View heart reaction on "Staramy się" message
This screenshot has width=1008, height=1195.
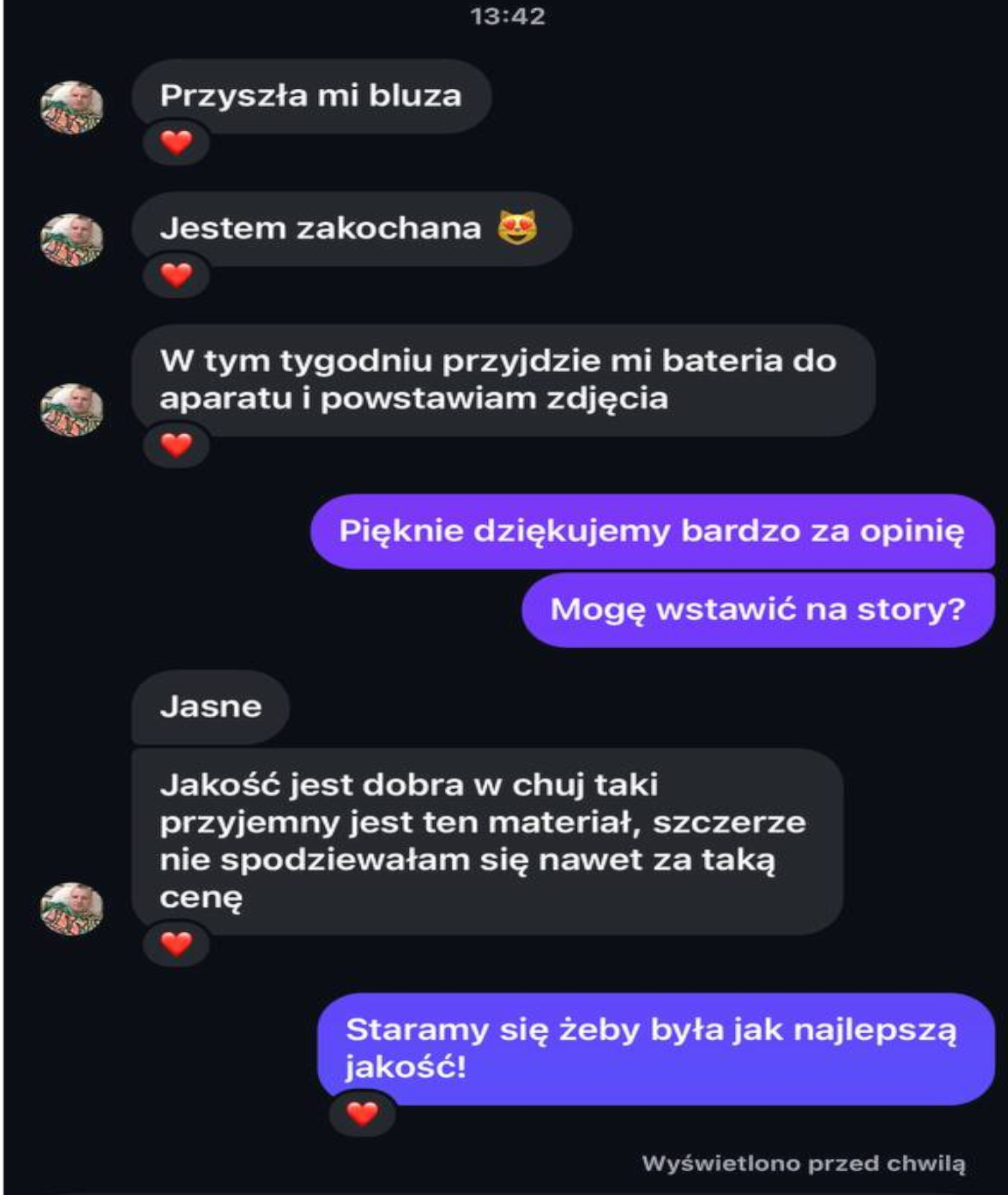coord(362,1113)
